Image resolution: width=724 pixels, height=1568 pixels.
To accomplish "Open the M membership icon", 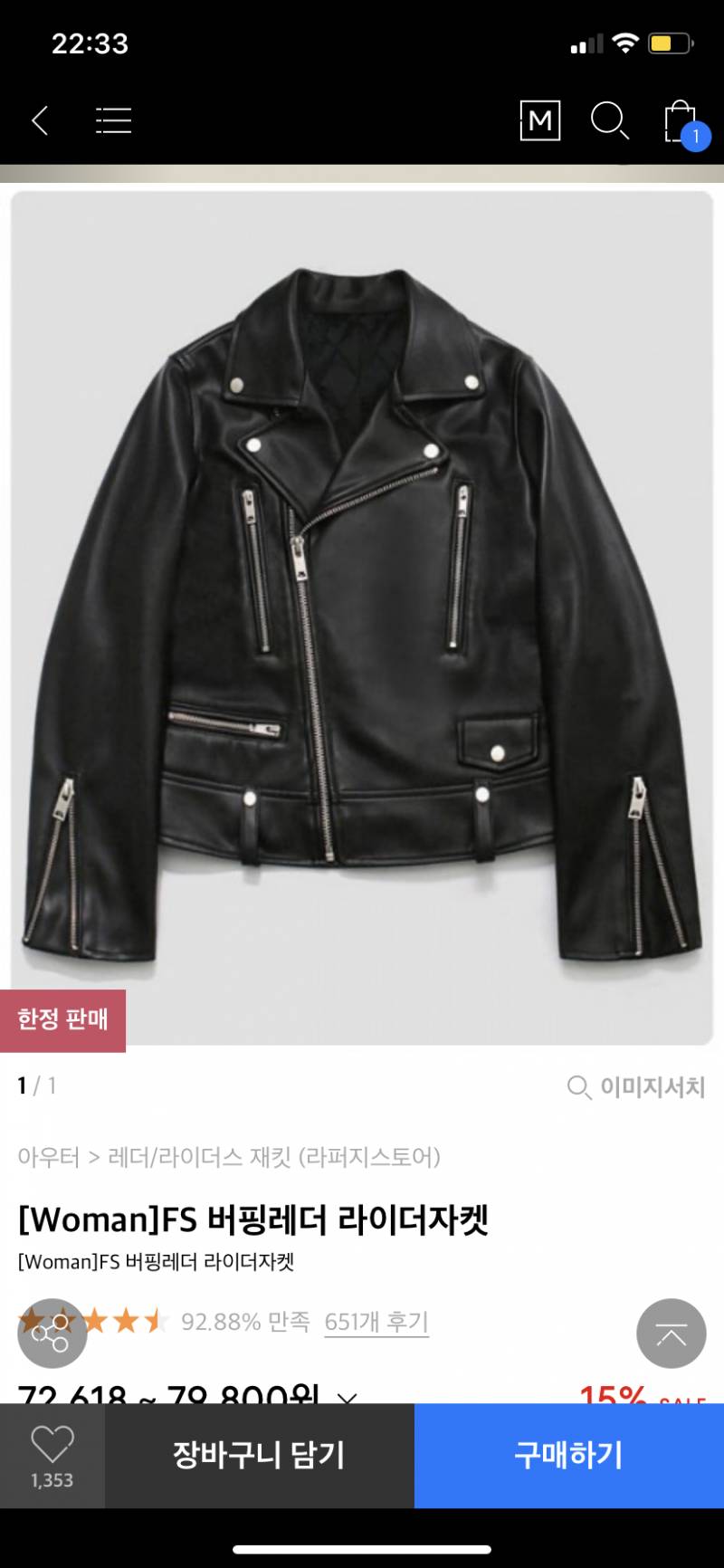I will click(540, 120).
